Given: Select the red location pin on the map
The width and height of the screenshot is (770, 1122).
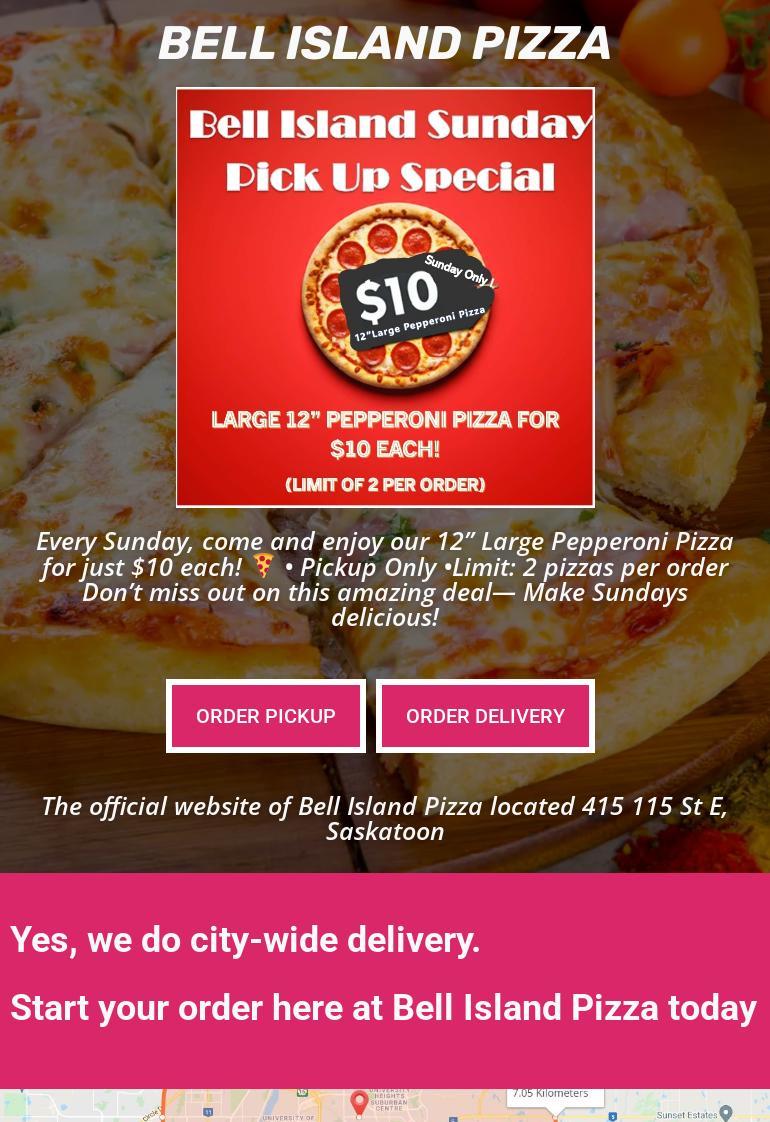Looking at the screenshot, I should coord(360,1102).
